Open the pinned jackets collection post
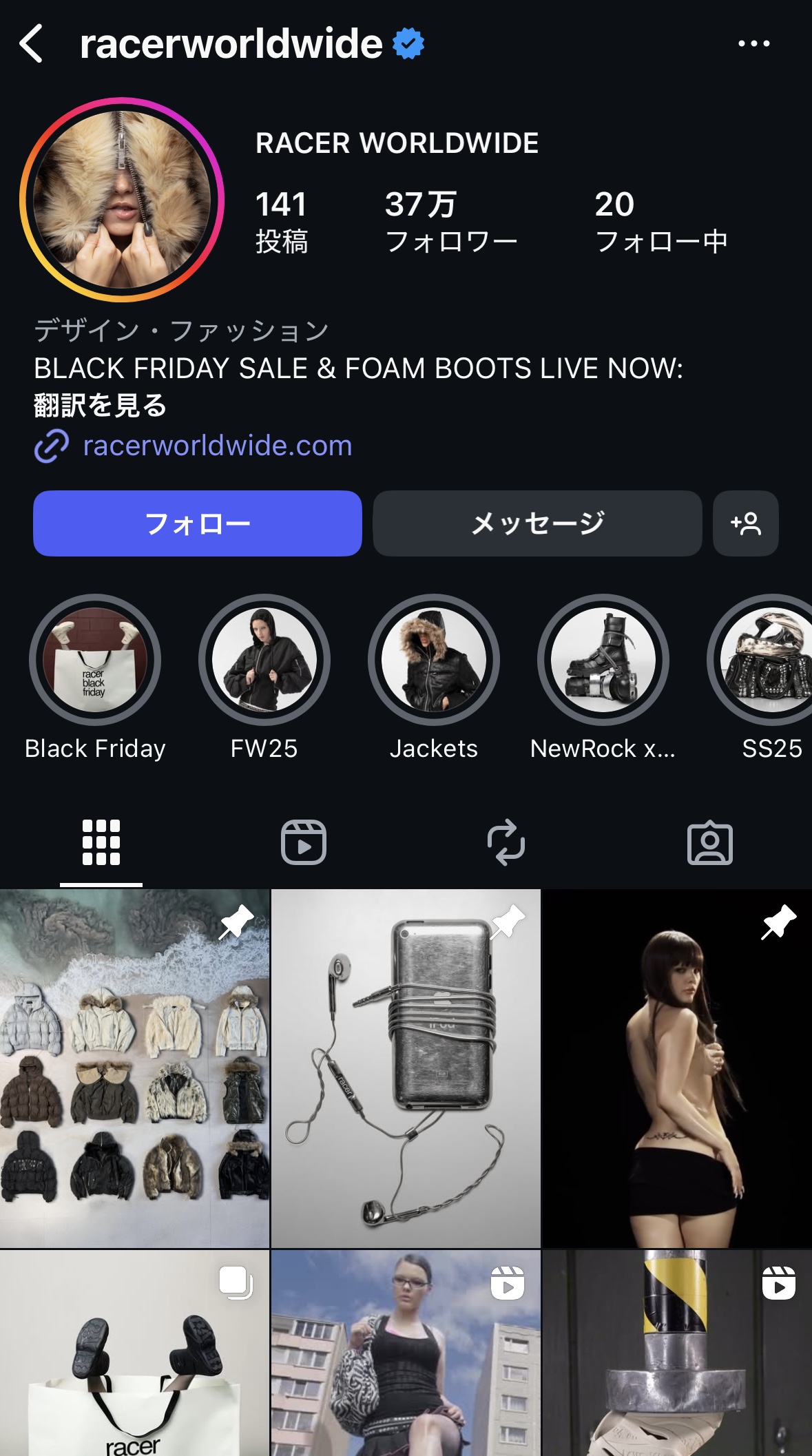Viewport: 812px width, 1456px height. tap(134, 1068)
